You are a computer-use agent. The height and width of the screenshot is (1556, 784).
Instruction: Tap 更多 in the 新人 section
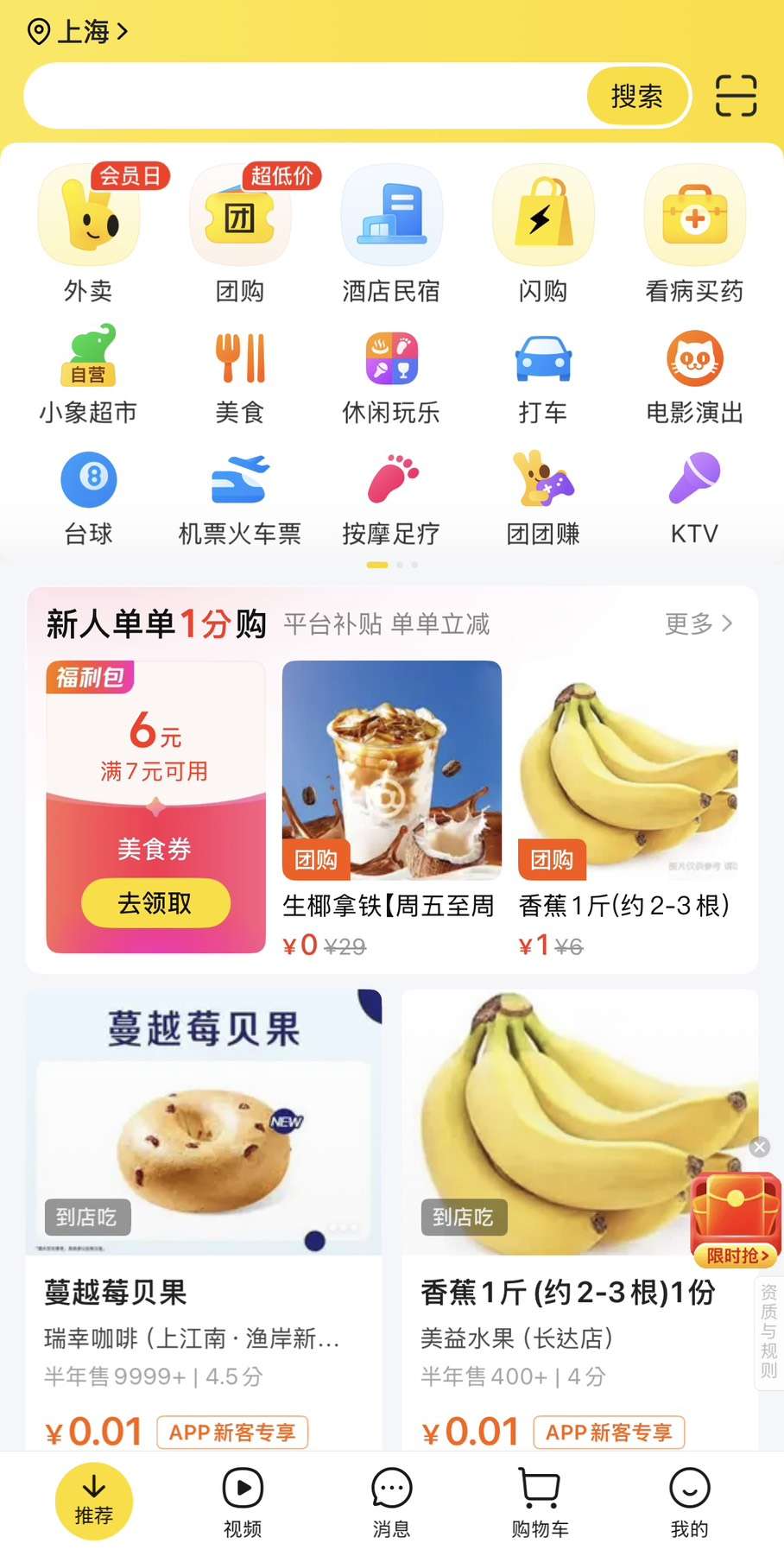point(698,623)
